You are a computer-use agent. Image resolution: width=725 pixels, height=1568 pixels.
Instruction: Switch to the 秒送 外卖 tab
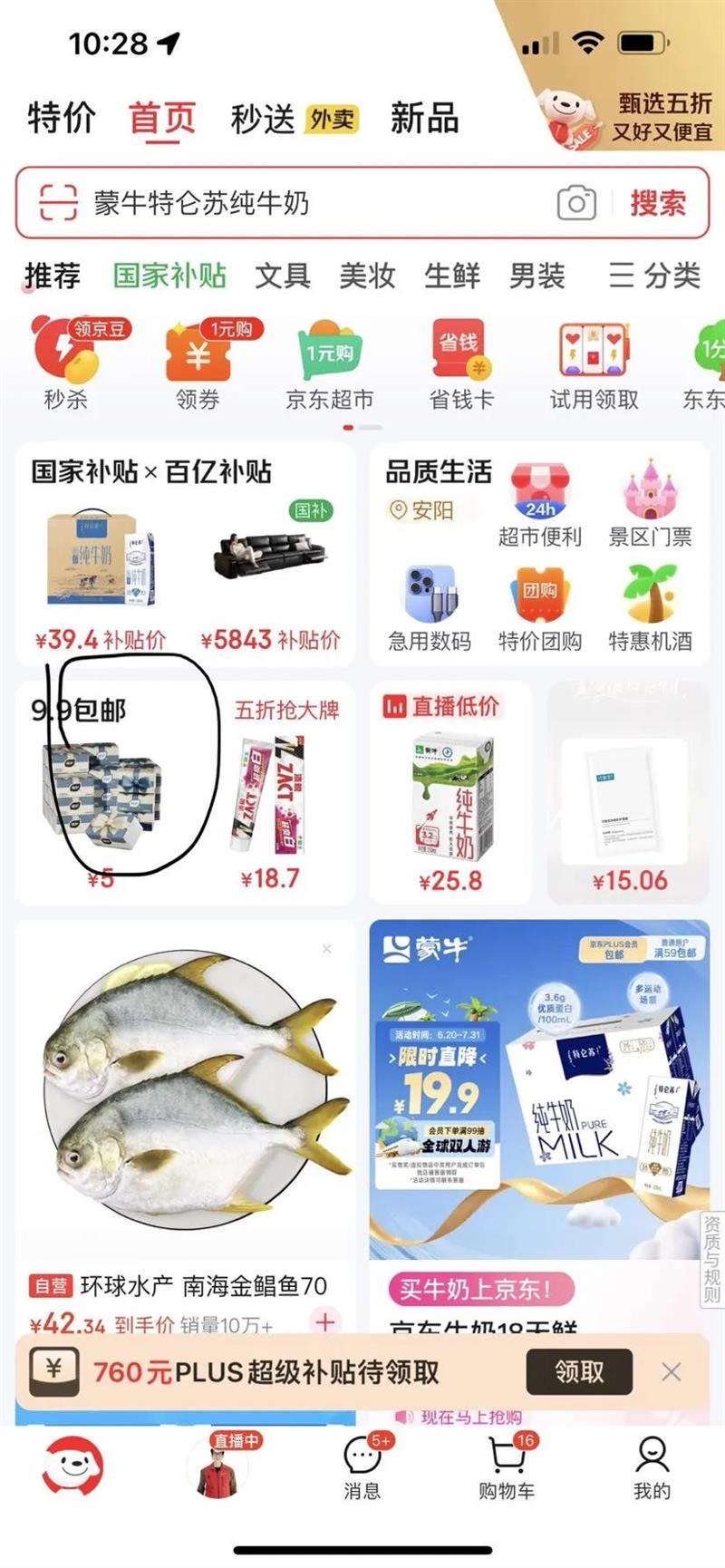295,119
